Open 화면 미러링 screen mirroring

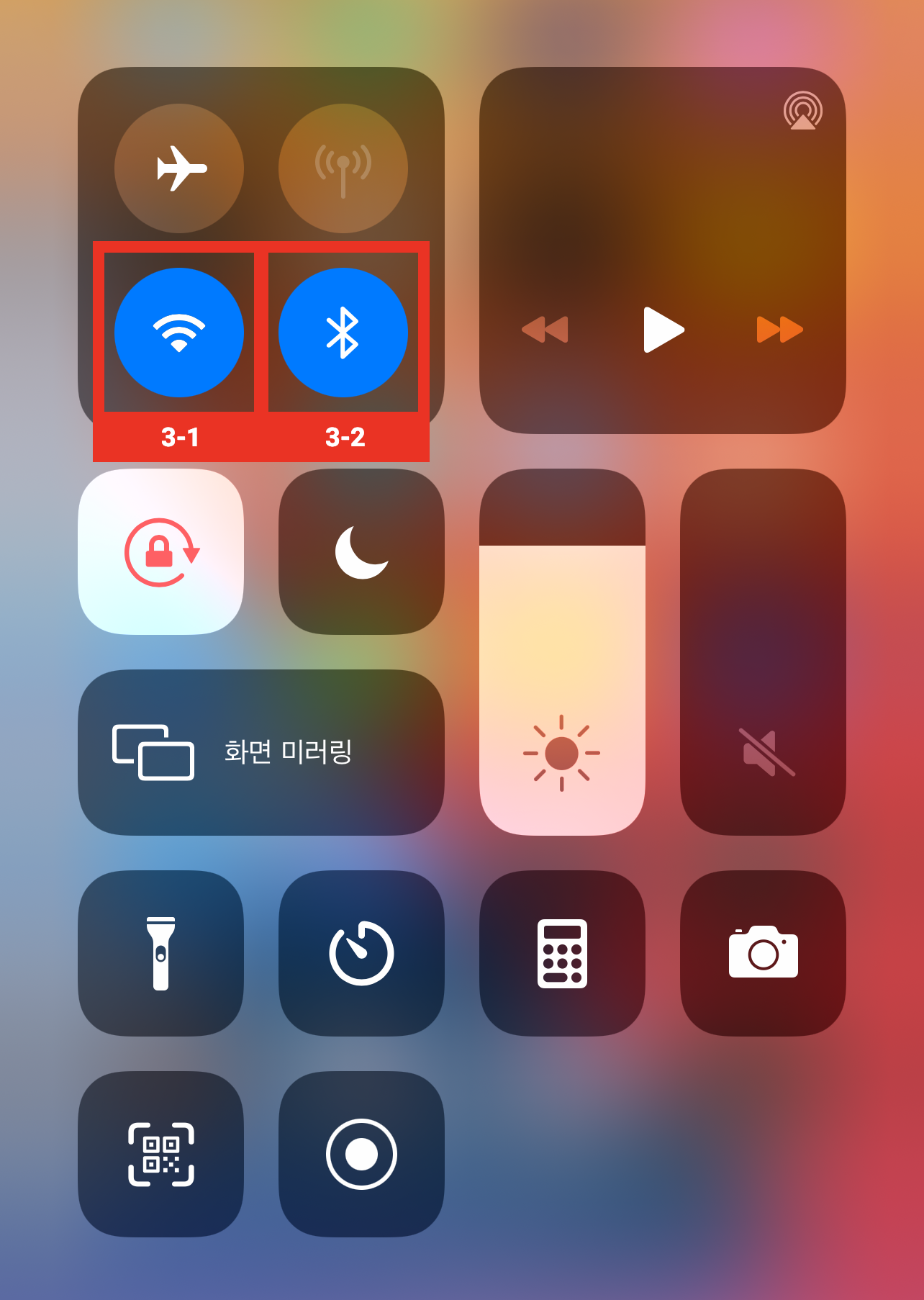click(261, 752)
